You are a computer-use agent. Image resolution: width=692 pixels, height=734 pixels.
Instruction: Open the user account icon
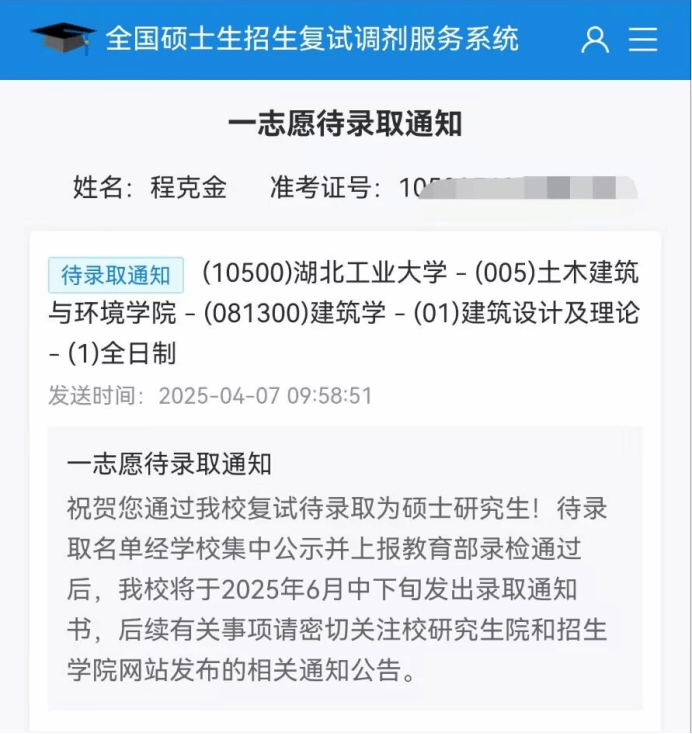(x=595, y=40)
